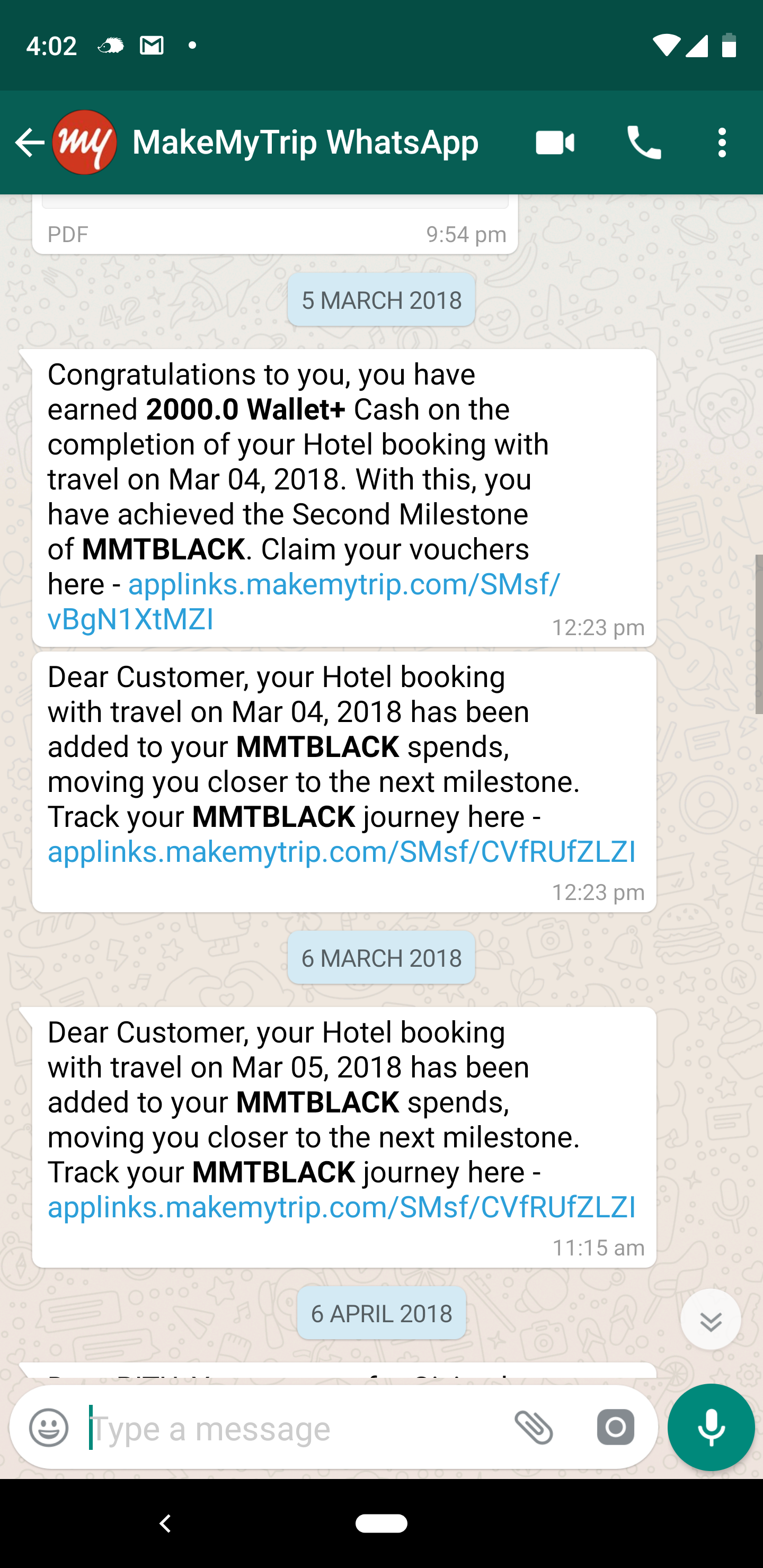763x1568 pixels.
Task: Open the emoji picker
Action: coord(49,1428)
